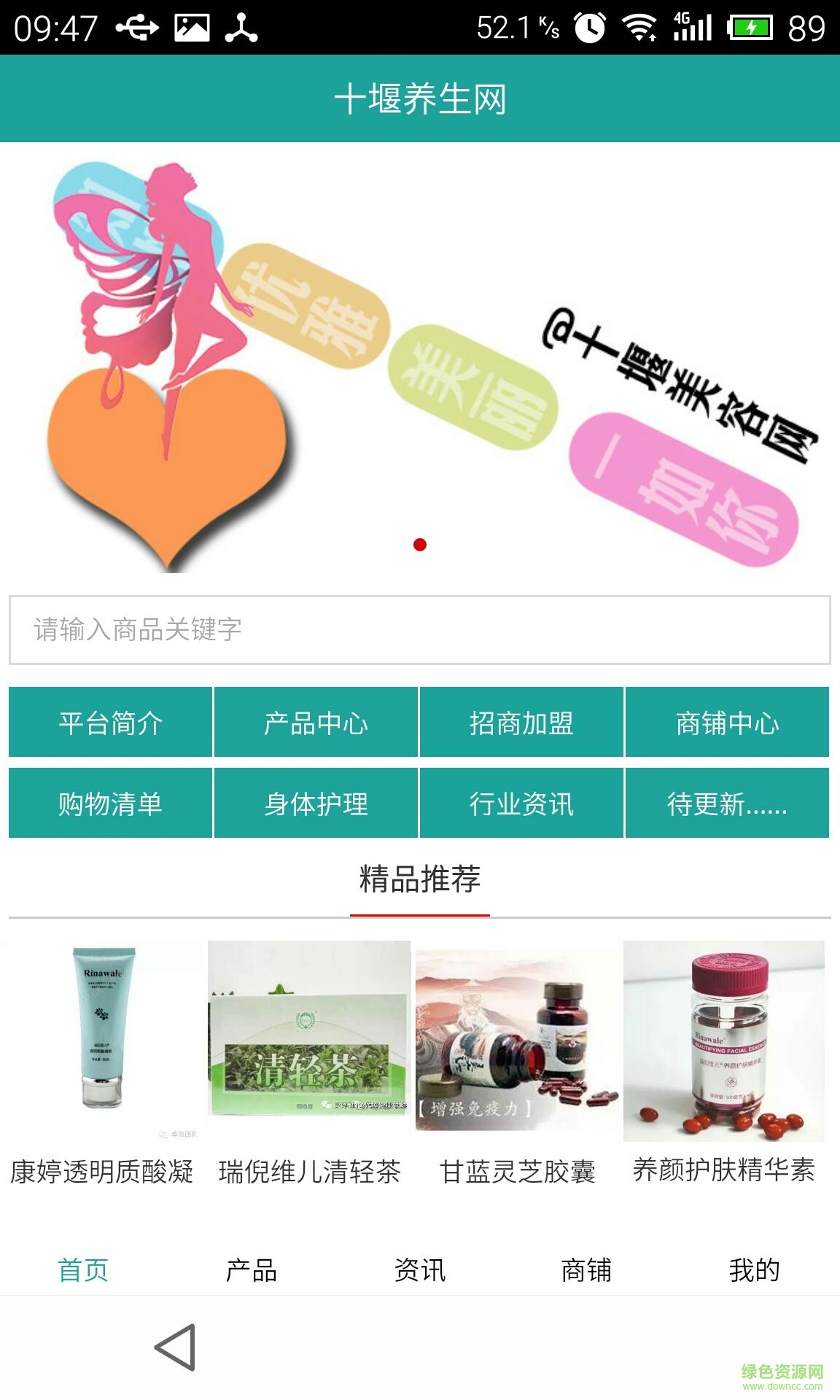Open 平台简介 section
The width and height of the screenshot is (840, 1400).
pos(111,723)
